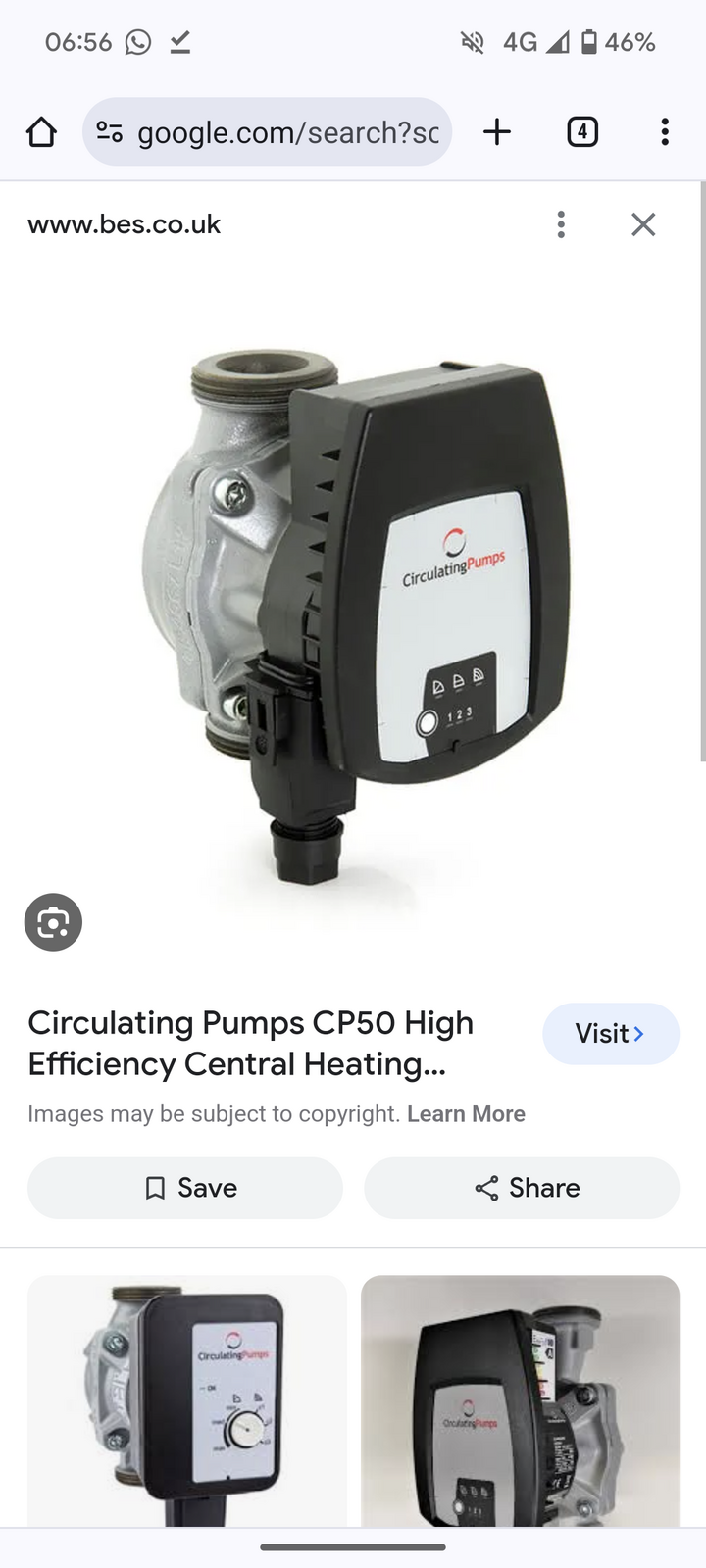This screenshot has height=1568, width=706.
Task: Close the image preview panel
Action: coord(643,224)
